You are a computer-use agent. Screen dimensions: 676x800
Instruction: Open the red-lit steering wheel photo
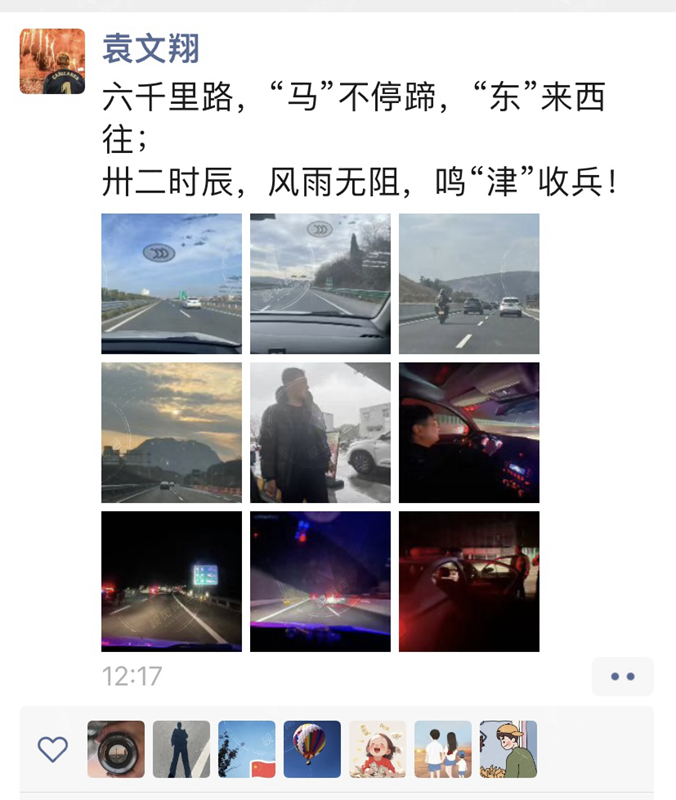point(469,581)
